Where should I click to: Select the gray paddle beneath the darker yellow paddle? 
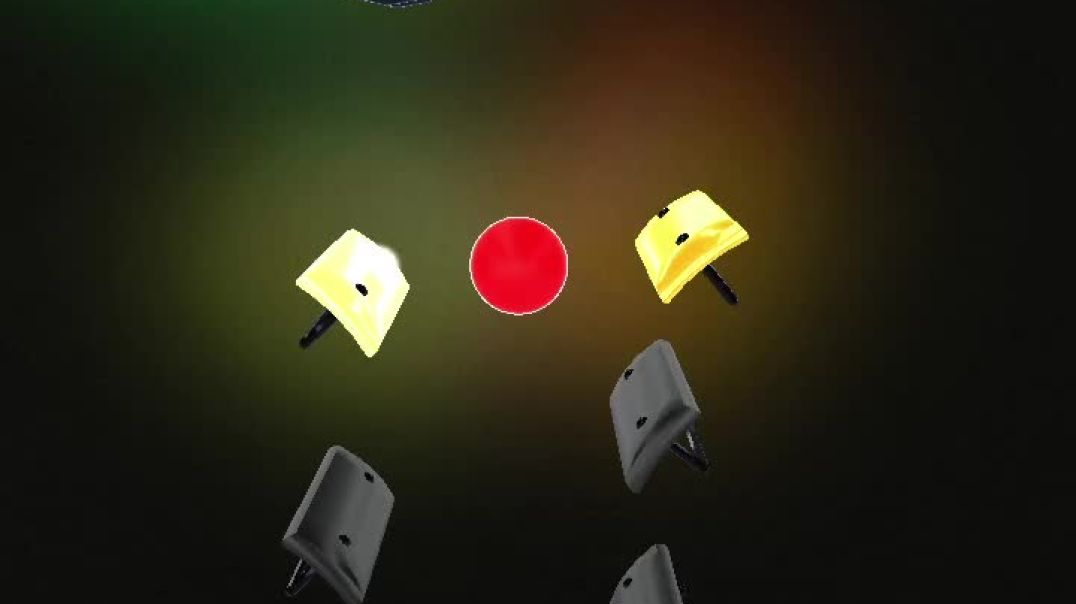click(x=653, y=412)
